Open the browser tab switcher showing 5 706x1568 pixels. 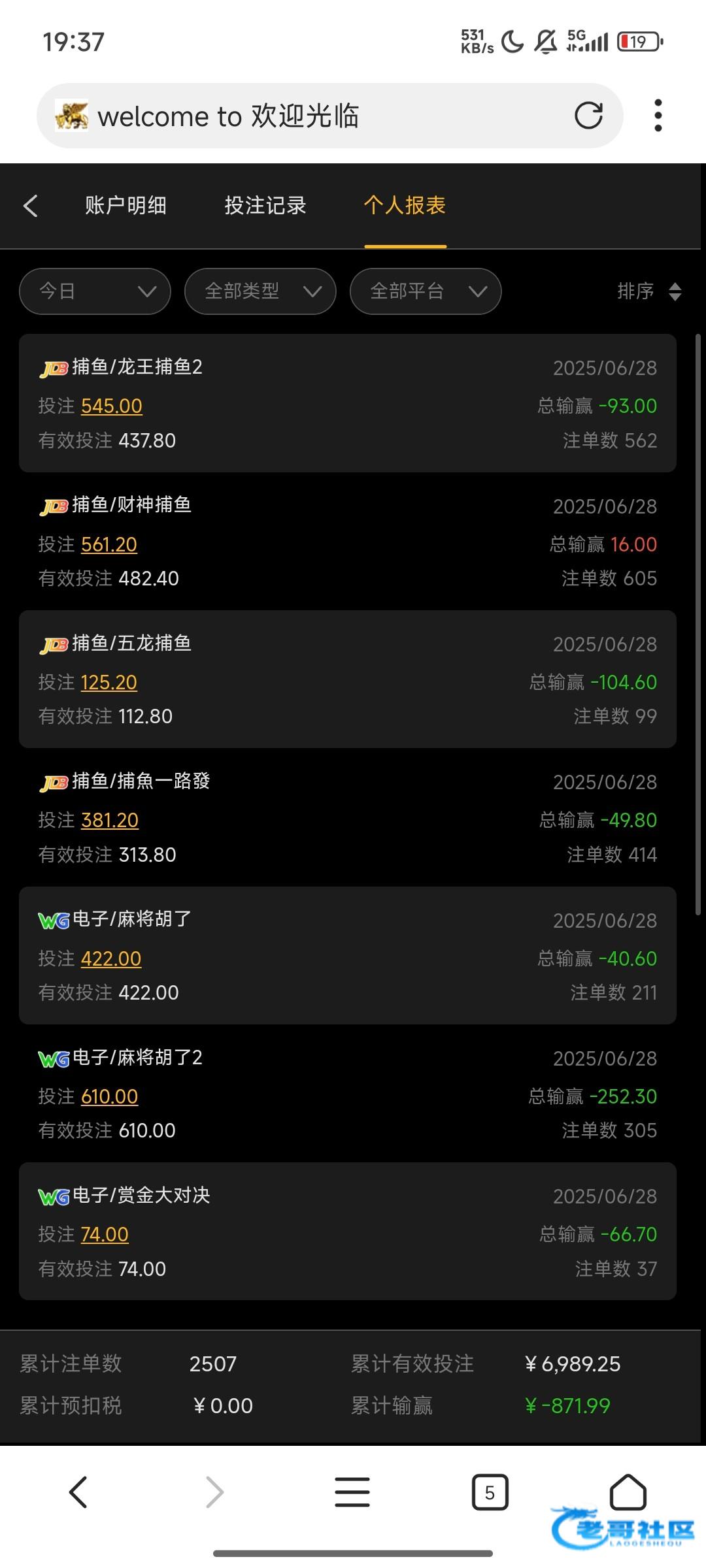click(490, 1493)
